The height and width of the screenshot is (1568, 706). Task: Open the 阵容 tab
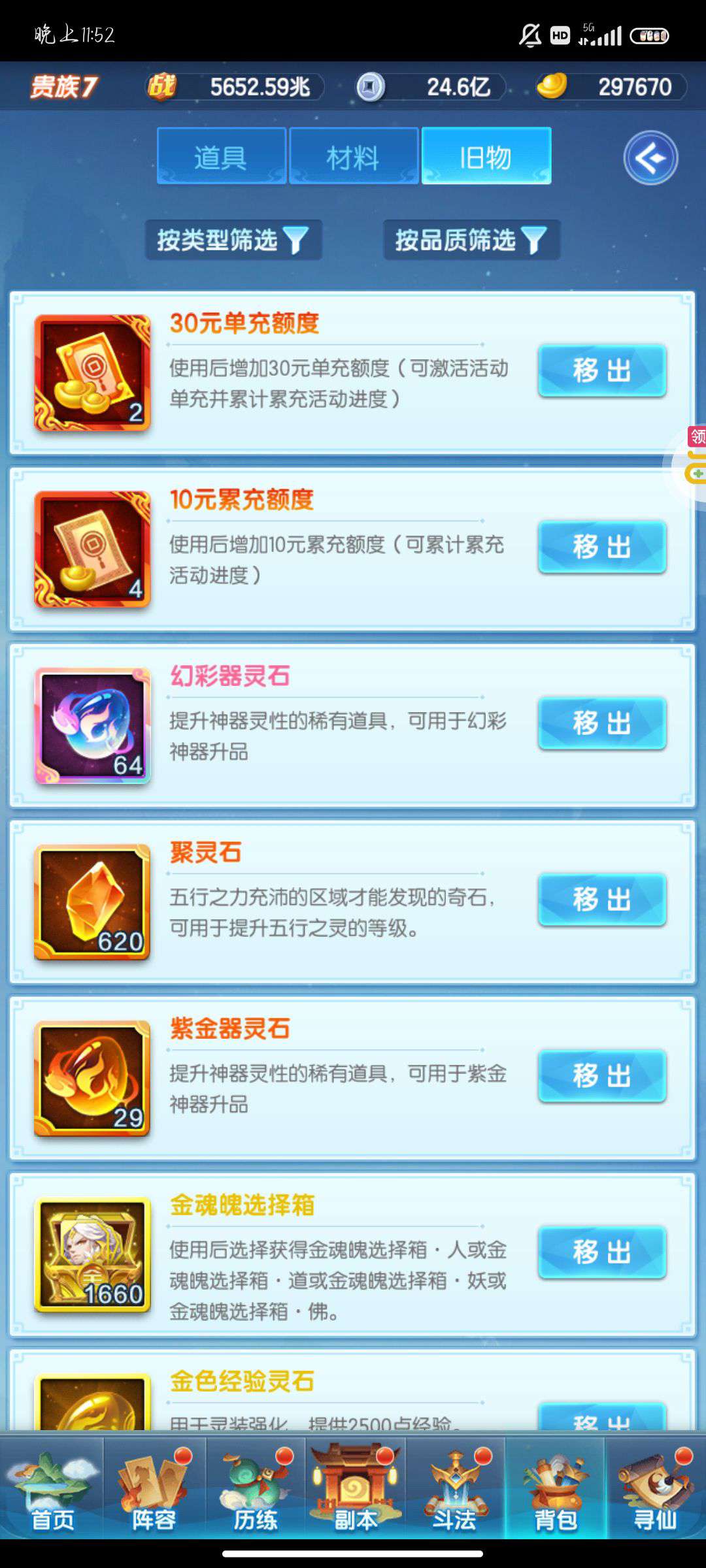154,1488
